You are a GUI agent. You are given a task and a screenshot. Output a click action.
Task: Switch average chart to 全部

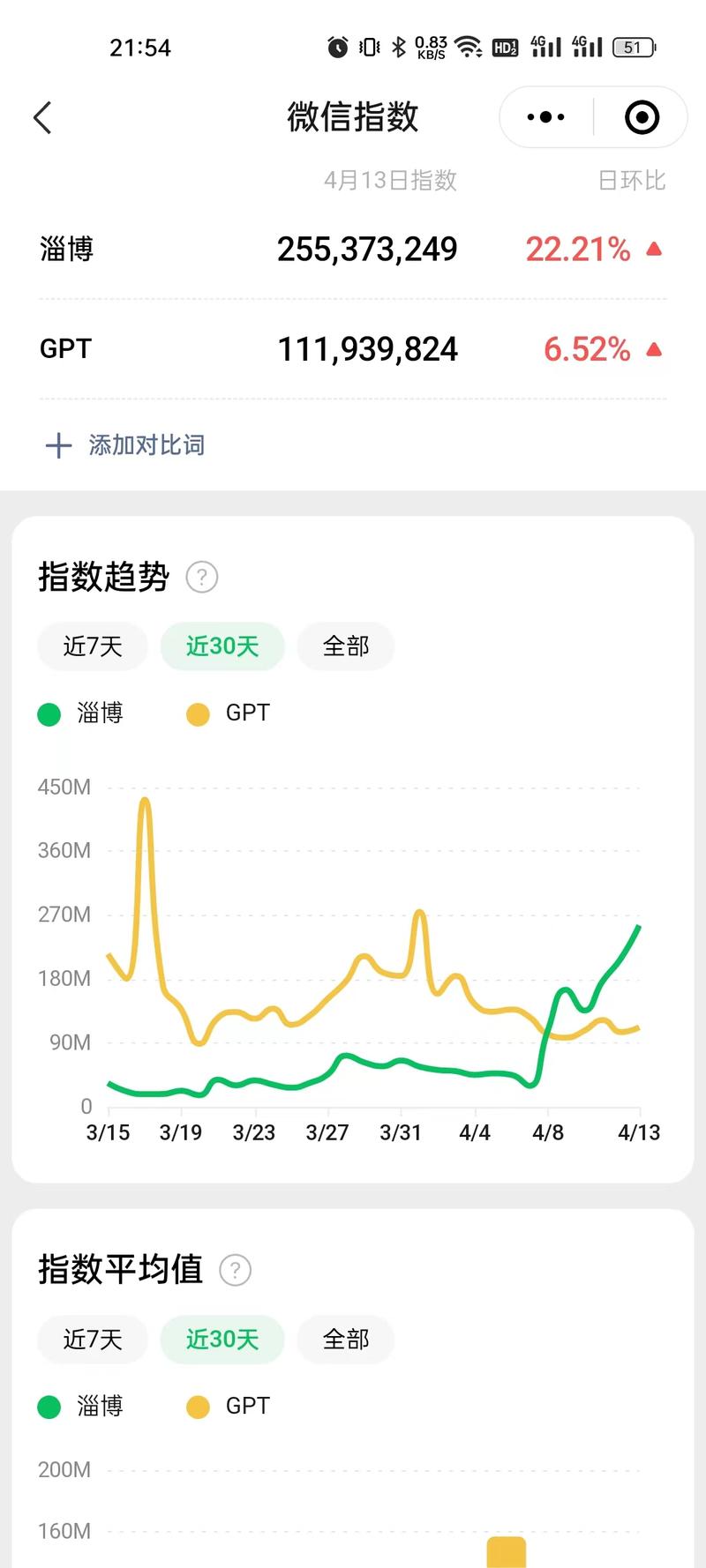coord(346,1340)
